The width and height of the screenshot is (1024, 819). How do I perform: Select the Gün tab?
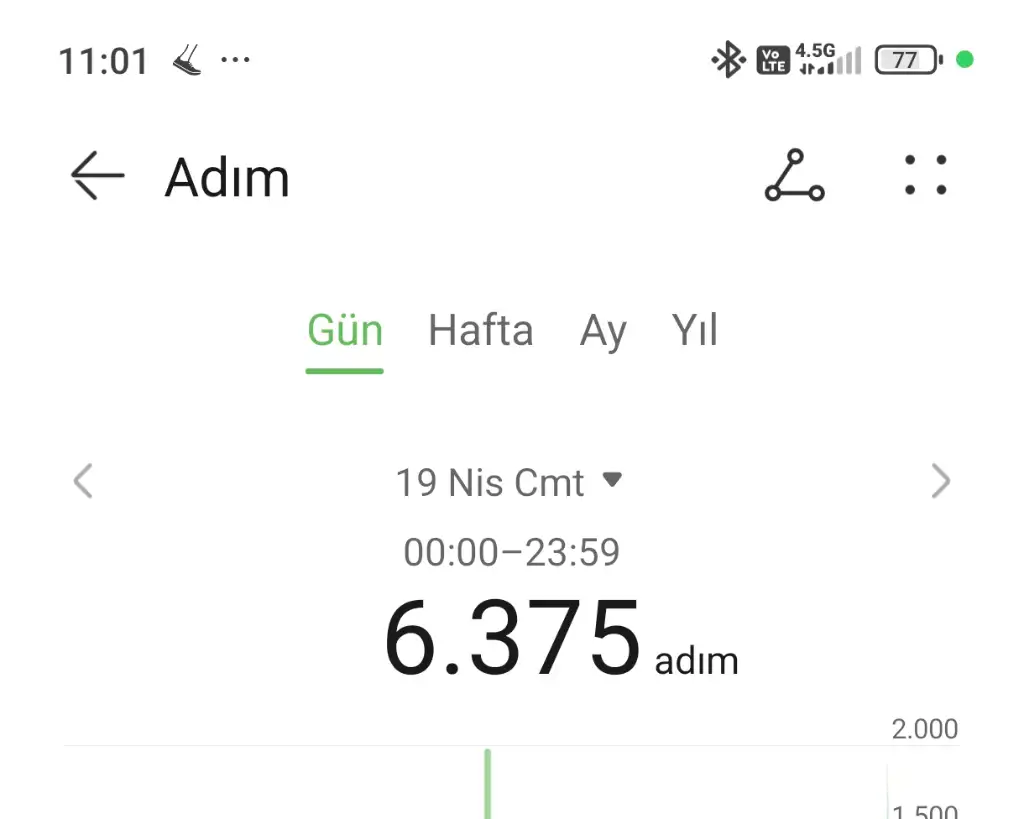point(345,331)
